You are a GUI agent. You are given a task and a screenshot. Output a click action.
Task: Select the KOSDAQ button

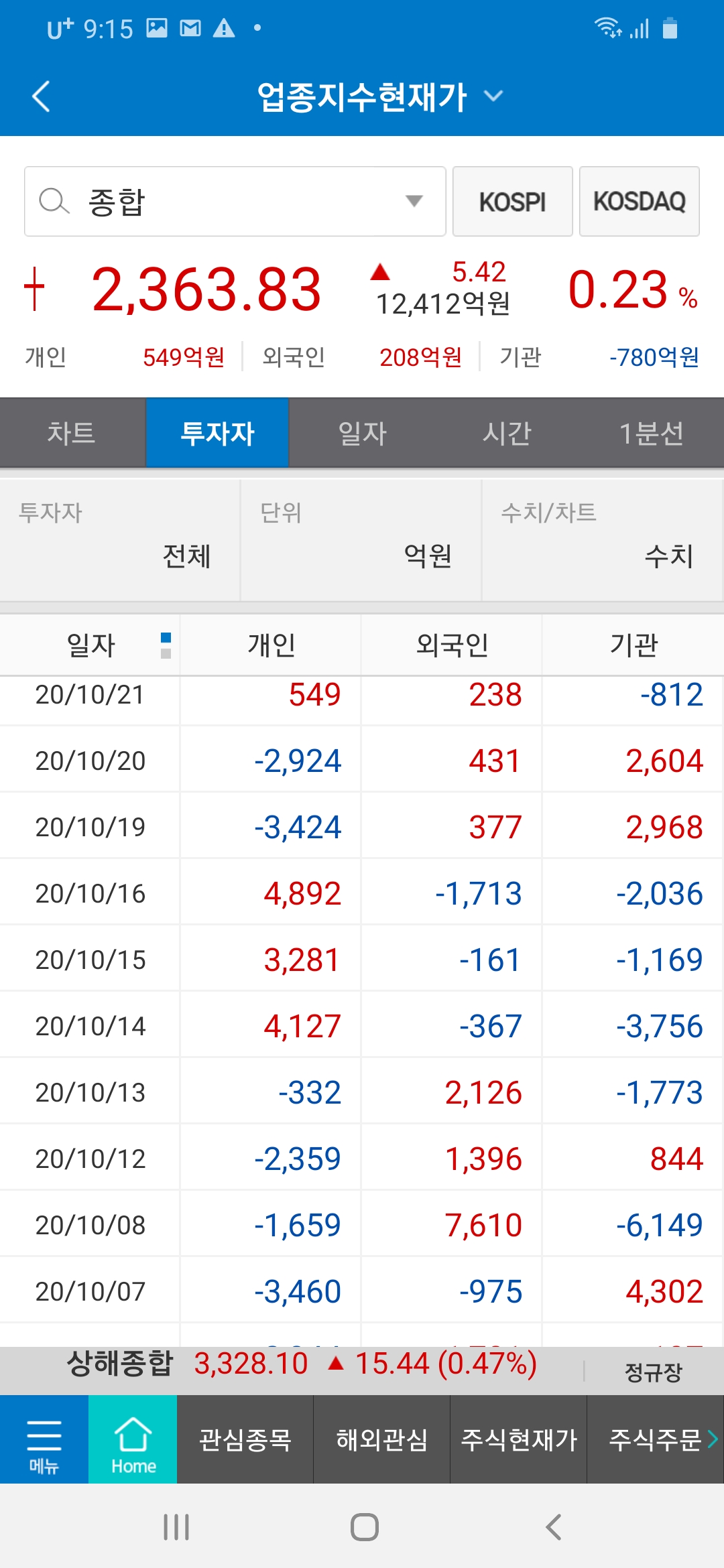tap(639, 202)
